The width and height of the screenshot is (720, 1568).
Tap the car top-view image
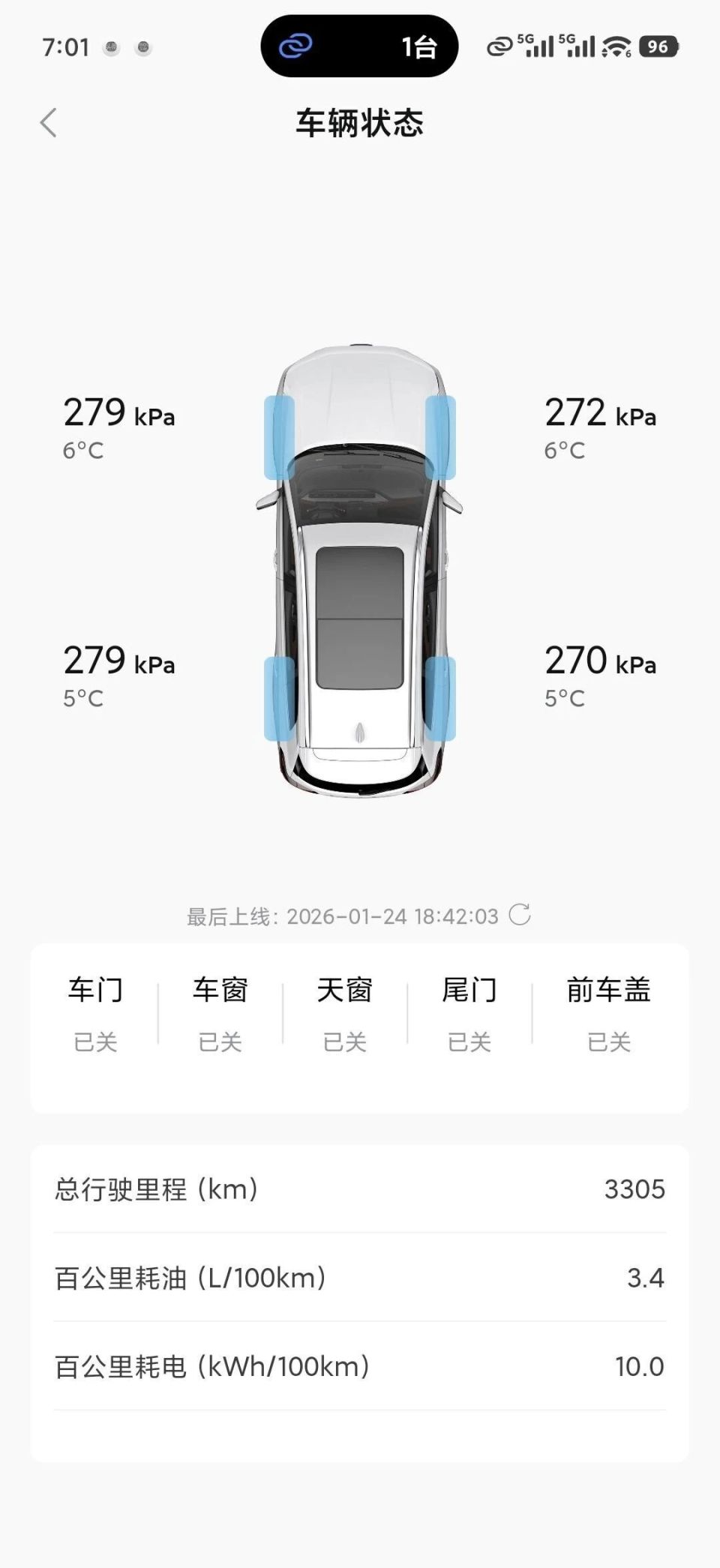coord(360,570)
